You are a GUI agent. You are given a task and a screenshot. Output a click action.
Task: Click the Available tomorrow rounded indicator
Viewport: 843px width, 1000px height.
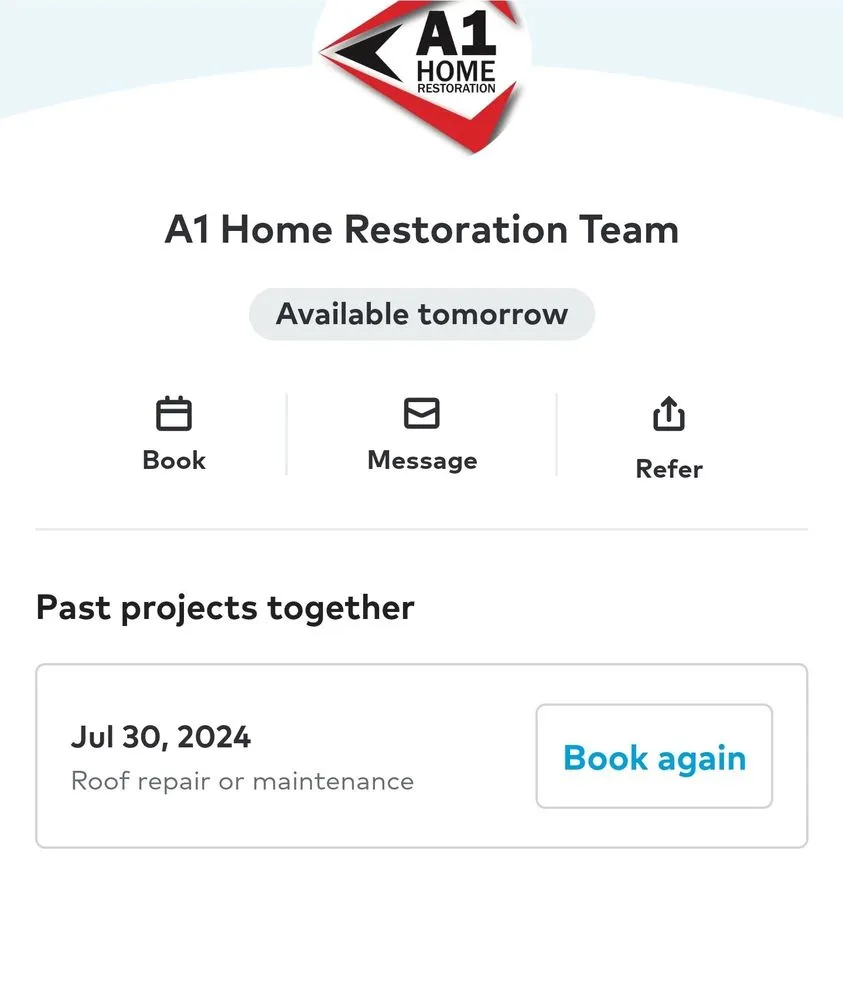[x=421, y=314]
